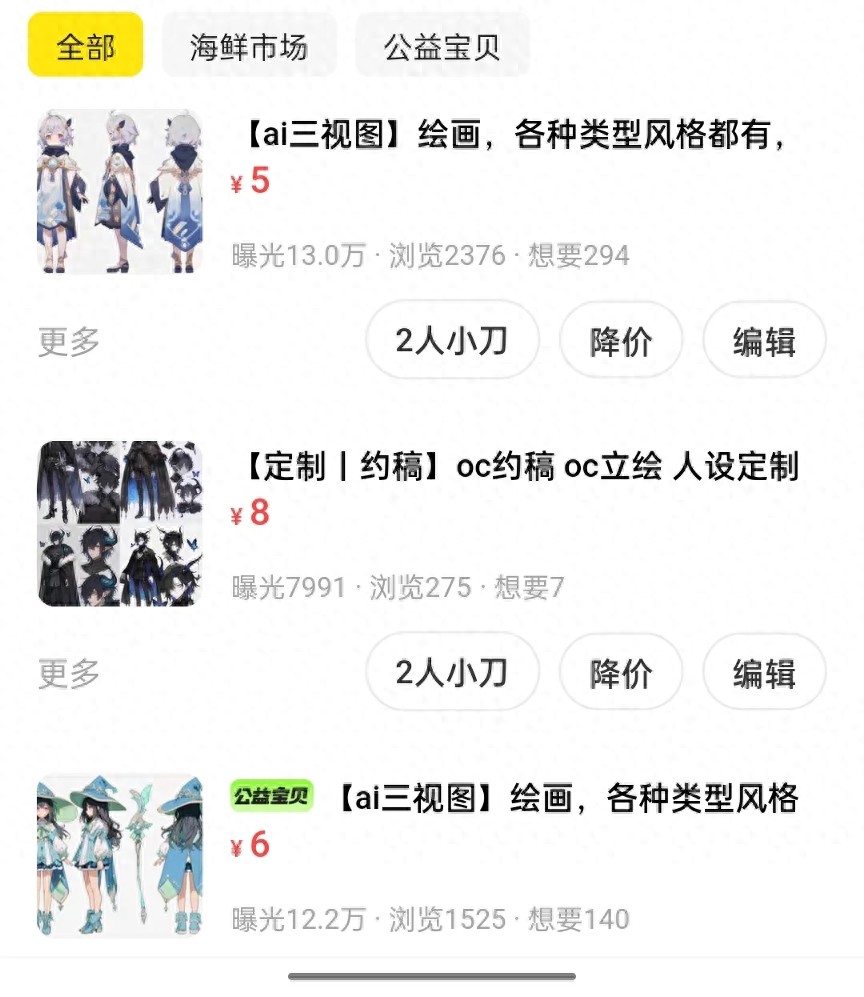The image size is (864, 997).
Task: Edit the first listing via 编辑
Action: (x=764, y=340)
